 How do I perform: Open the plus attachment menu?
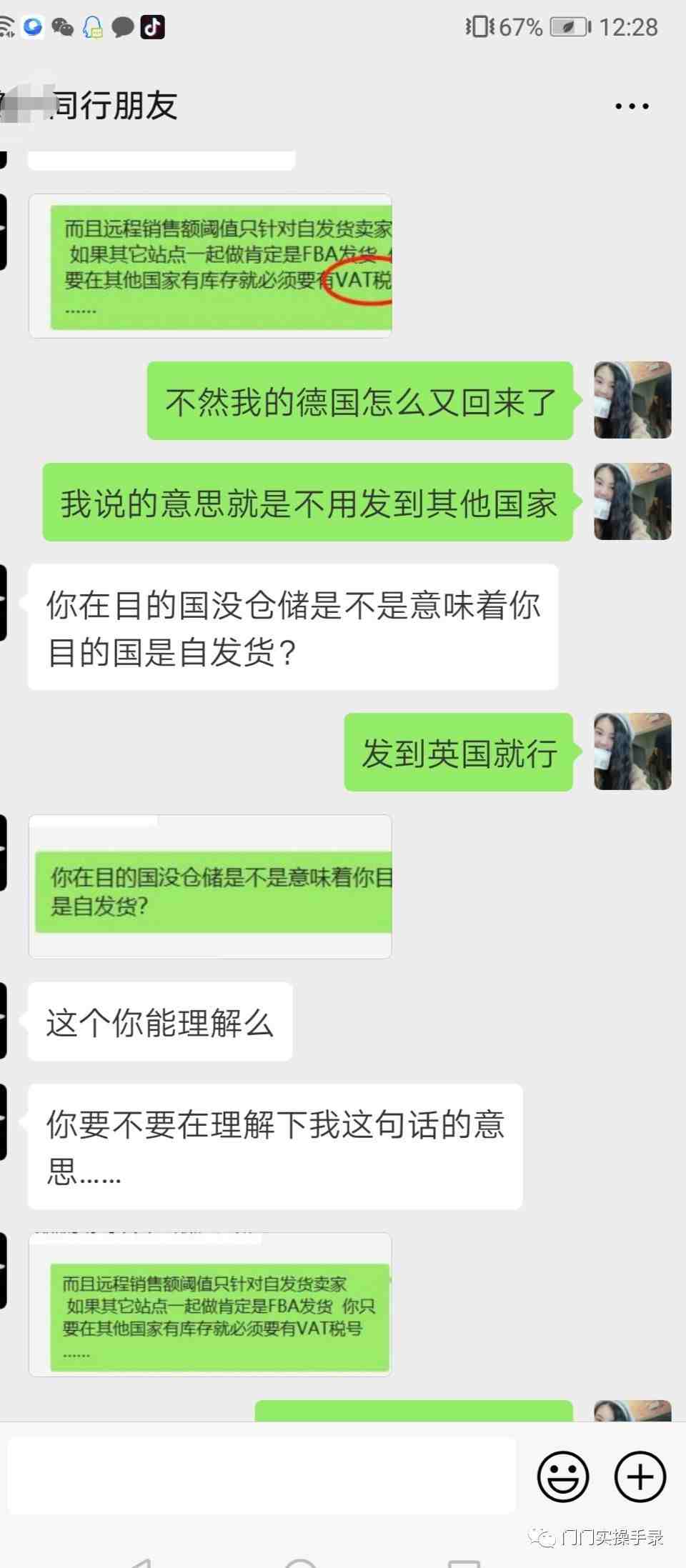coord(640,1476)
